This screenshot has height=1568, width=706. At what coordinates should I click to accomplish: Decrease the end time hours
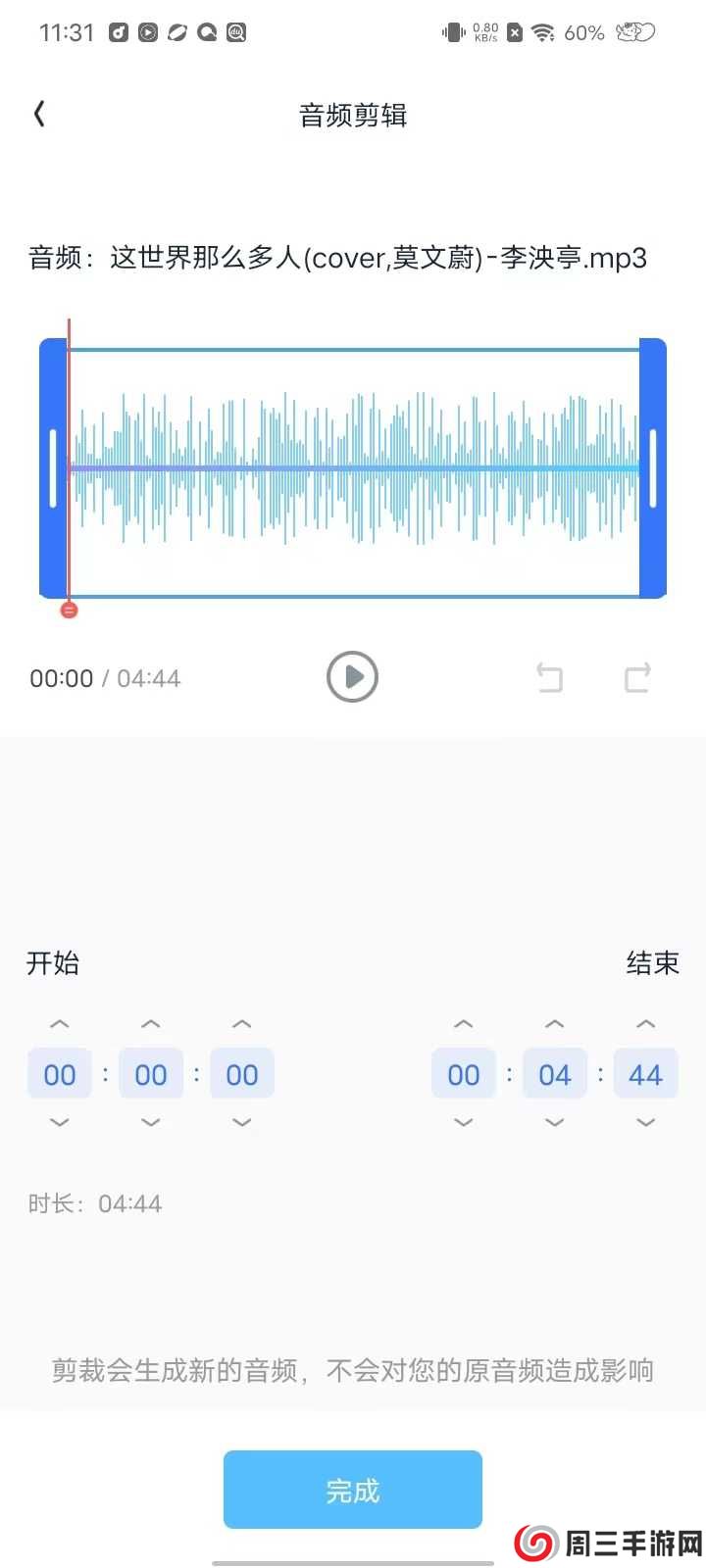pos(464,1123)
